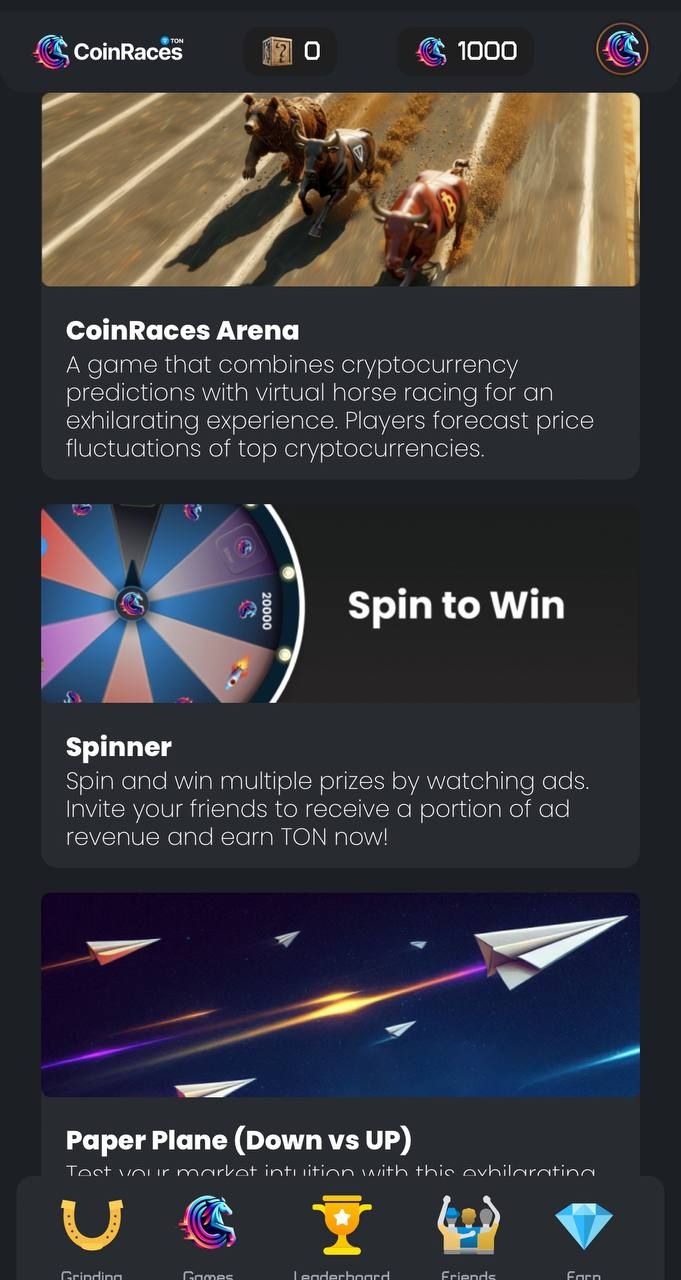Open the Spinner game card
681x1280 pixels.
coord(340,685)
